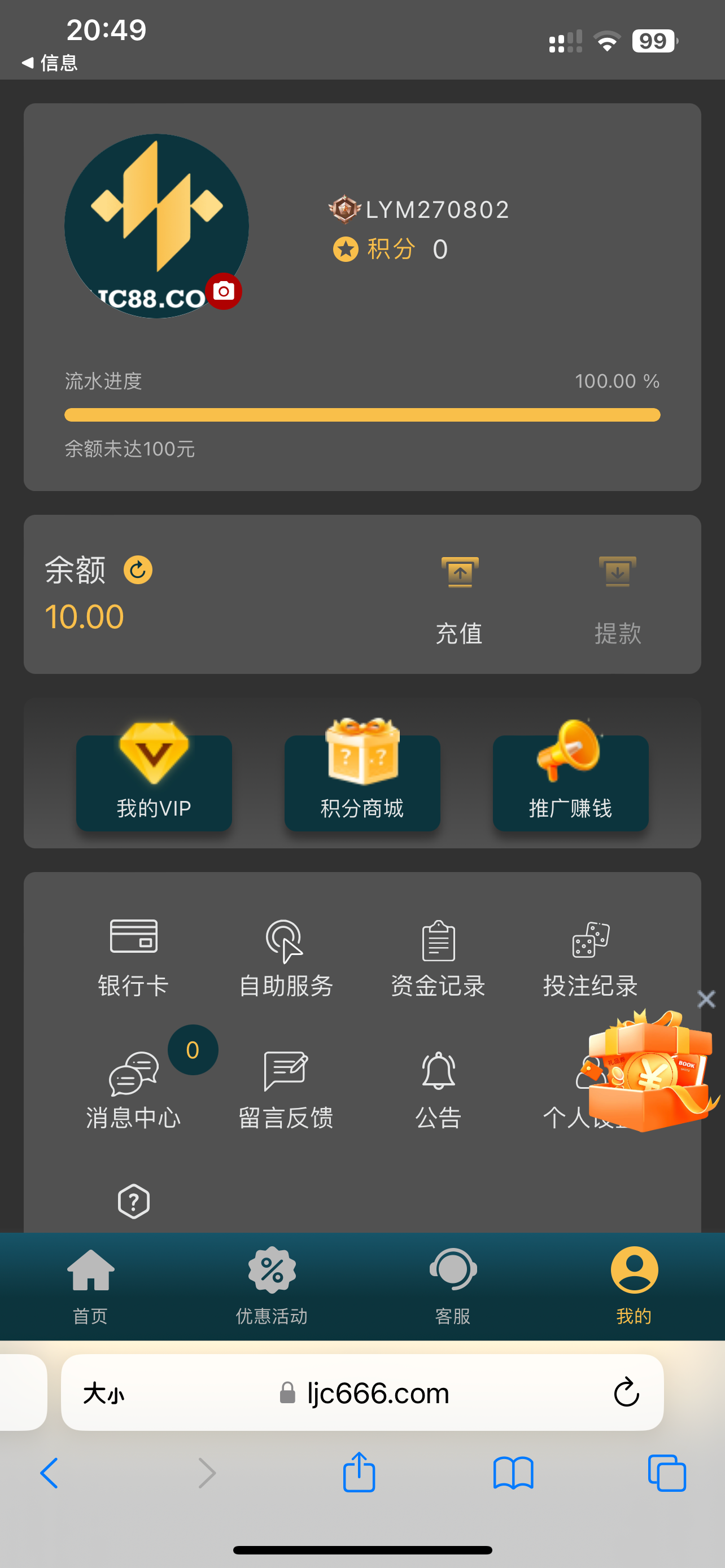Open the Safari share sheet
725x1568 pixels.
(x=359, y=1473)
